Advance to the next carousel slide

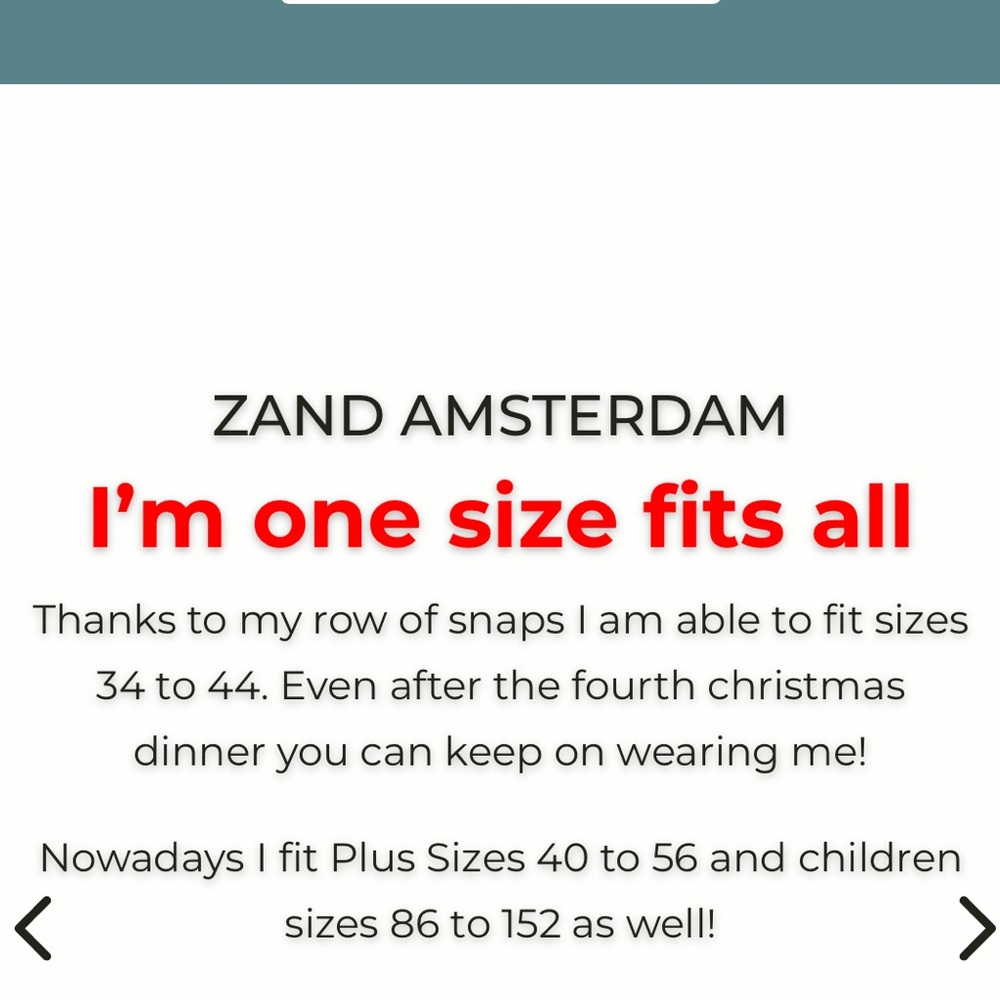pyautogui.click(x=975, y=928)
